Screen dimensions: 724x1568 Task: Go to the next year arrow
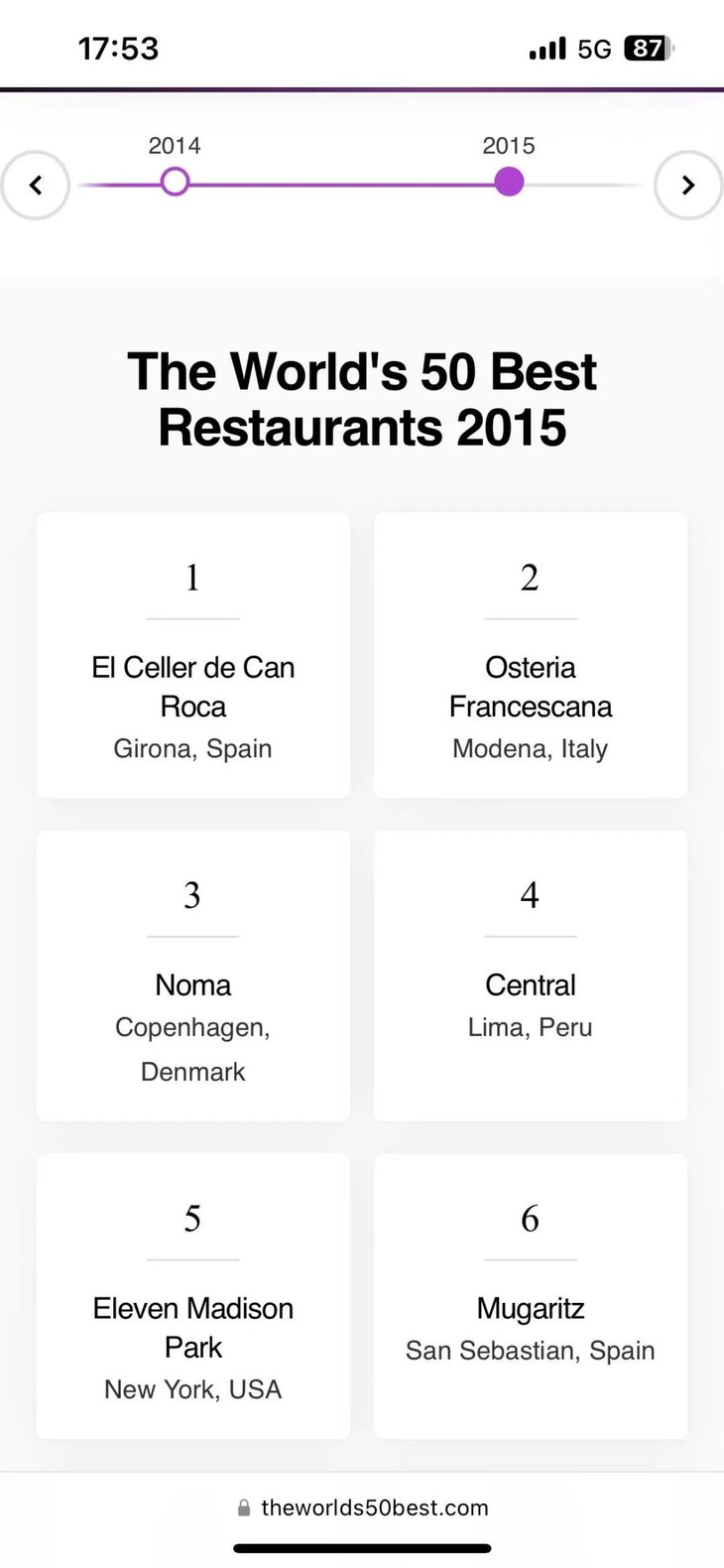[688, 186]
